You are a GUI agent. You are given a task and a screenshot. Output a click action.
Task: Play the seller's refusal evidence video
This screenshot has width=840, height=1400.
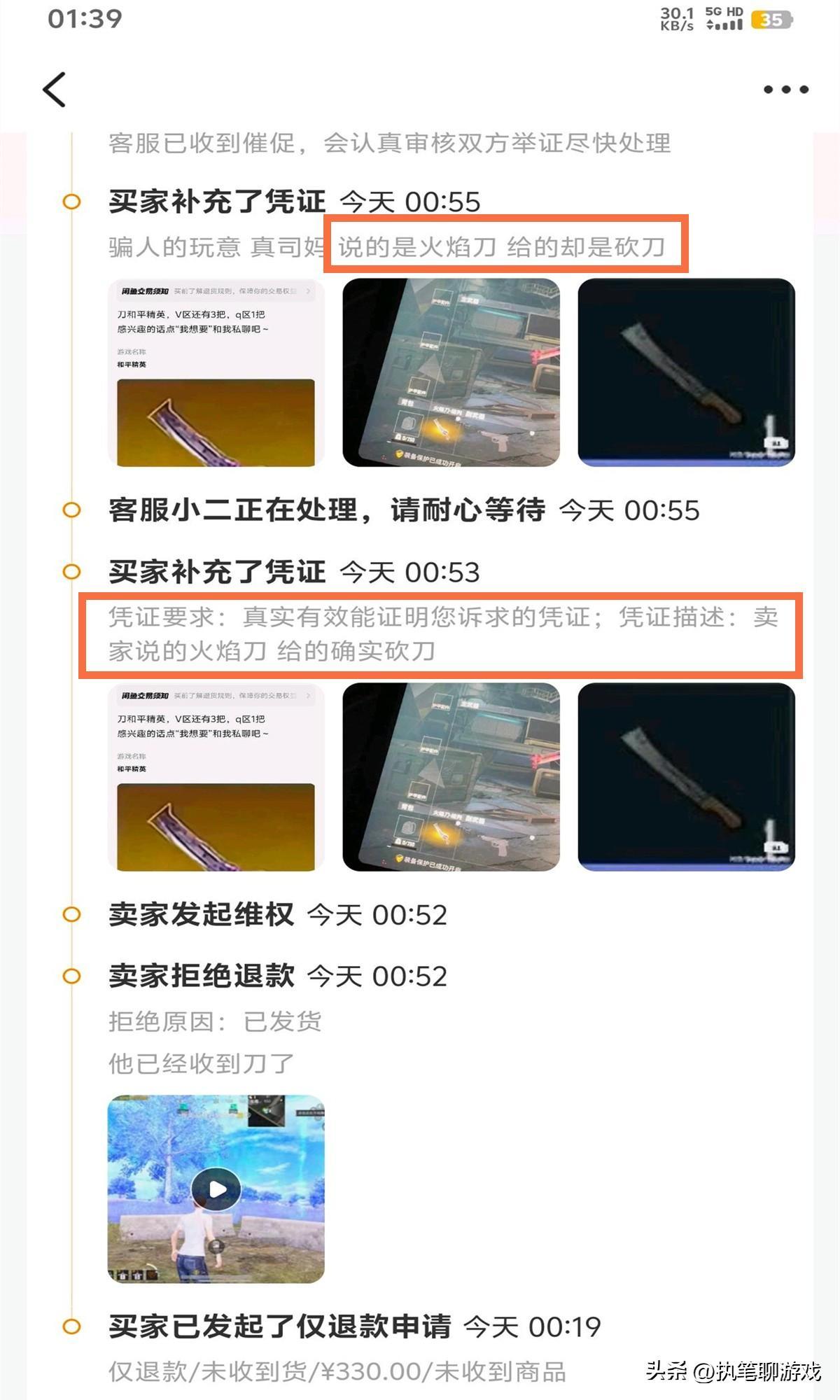tap(216, 1189)
